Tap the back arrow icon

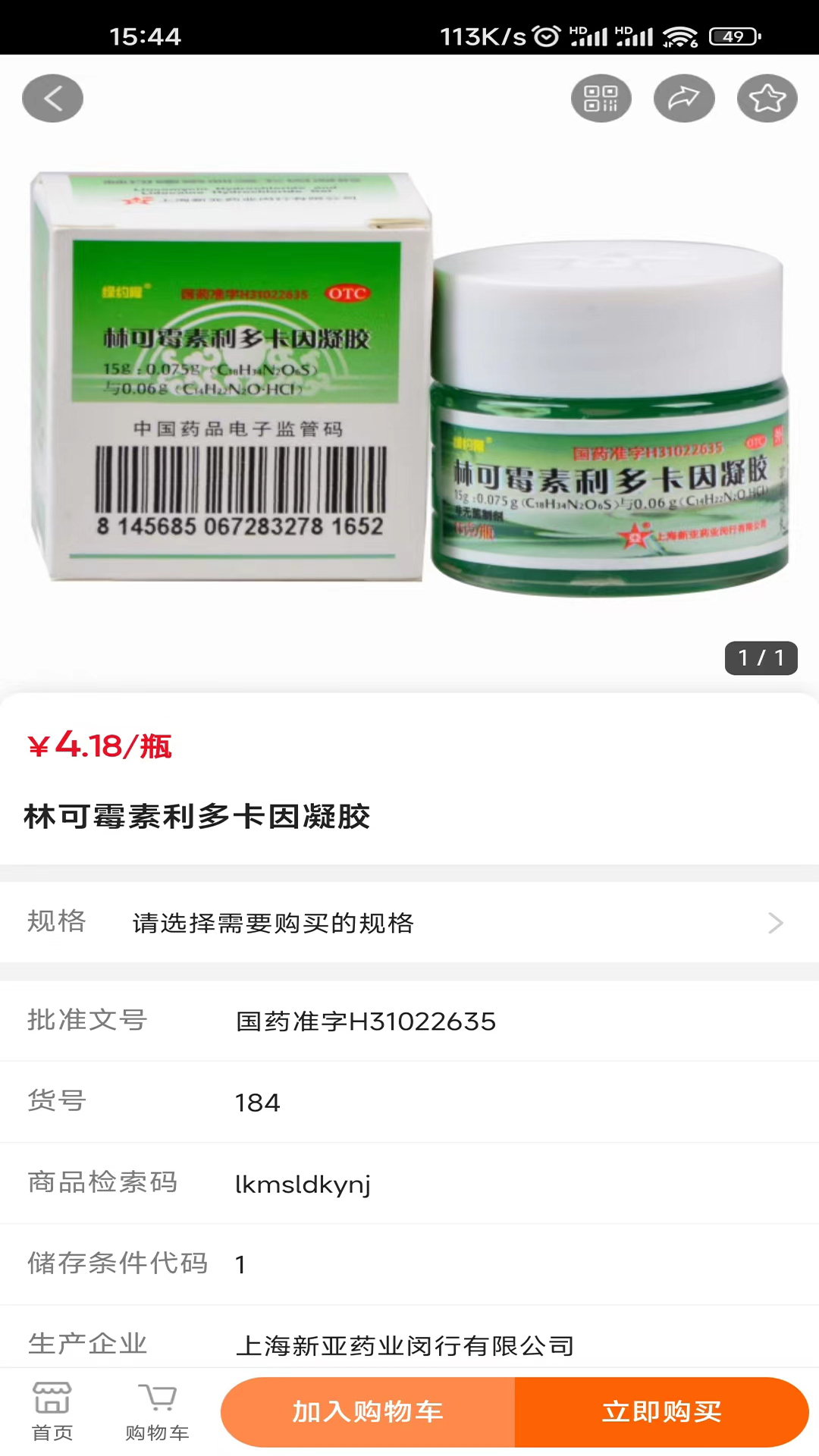[x=52, y=98]
